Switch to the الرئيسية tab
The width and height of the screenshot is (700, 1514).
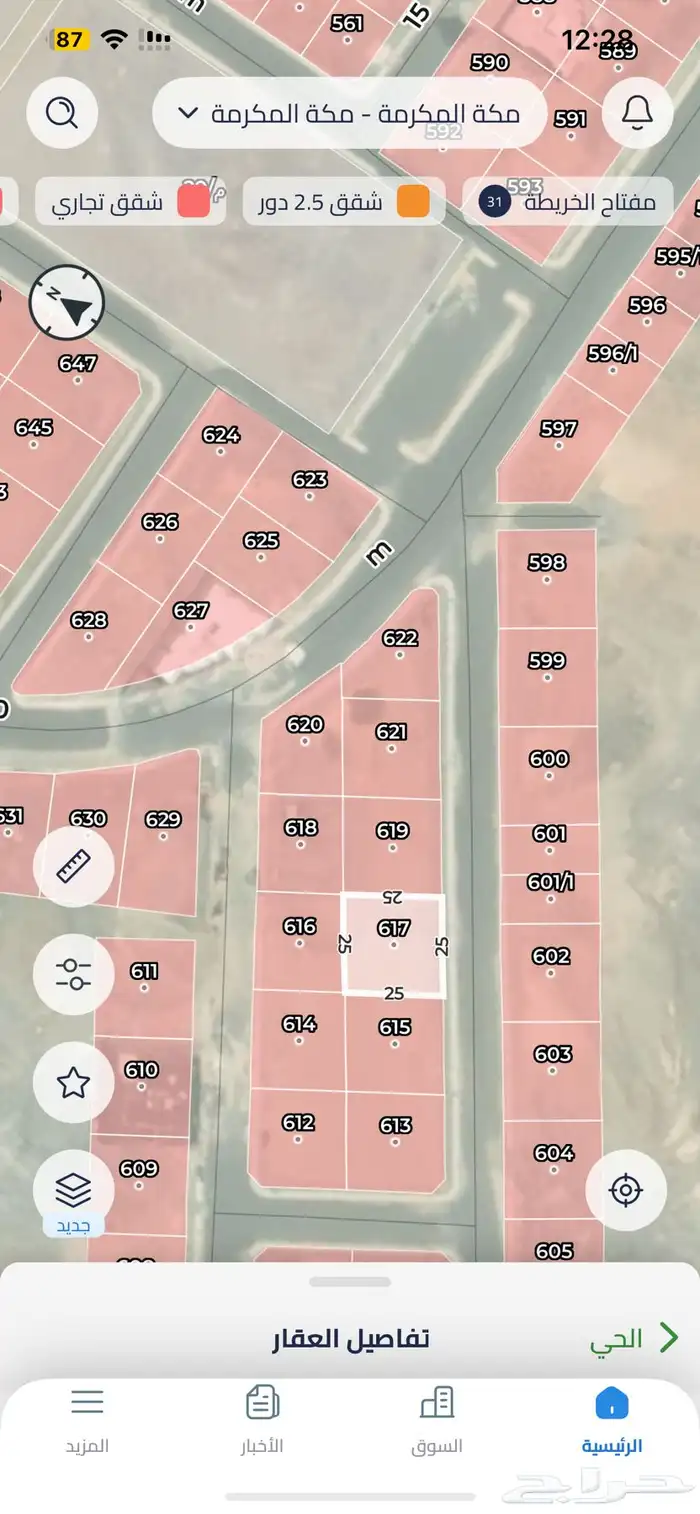pos(611,1420)
